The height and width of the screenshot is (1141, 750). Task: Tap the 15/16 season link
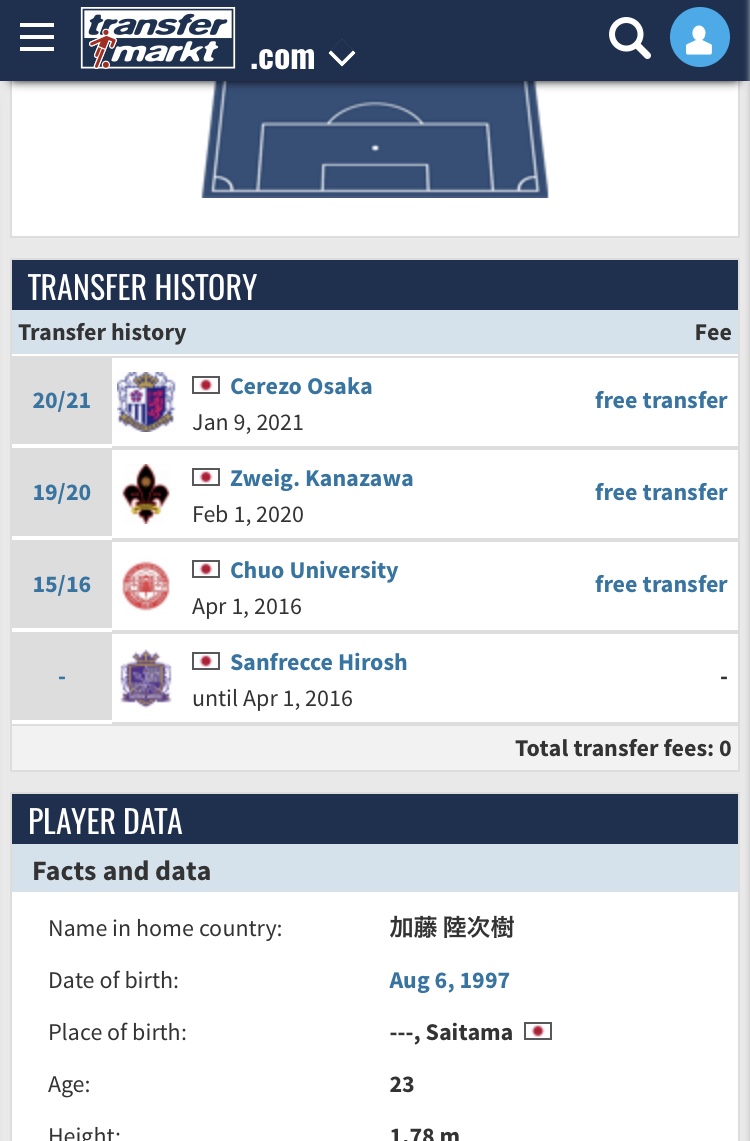click(x=61, y=585)
